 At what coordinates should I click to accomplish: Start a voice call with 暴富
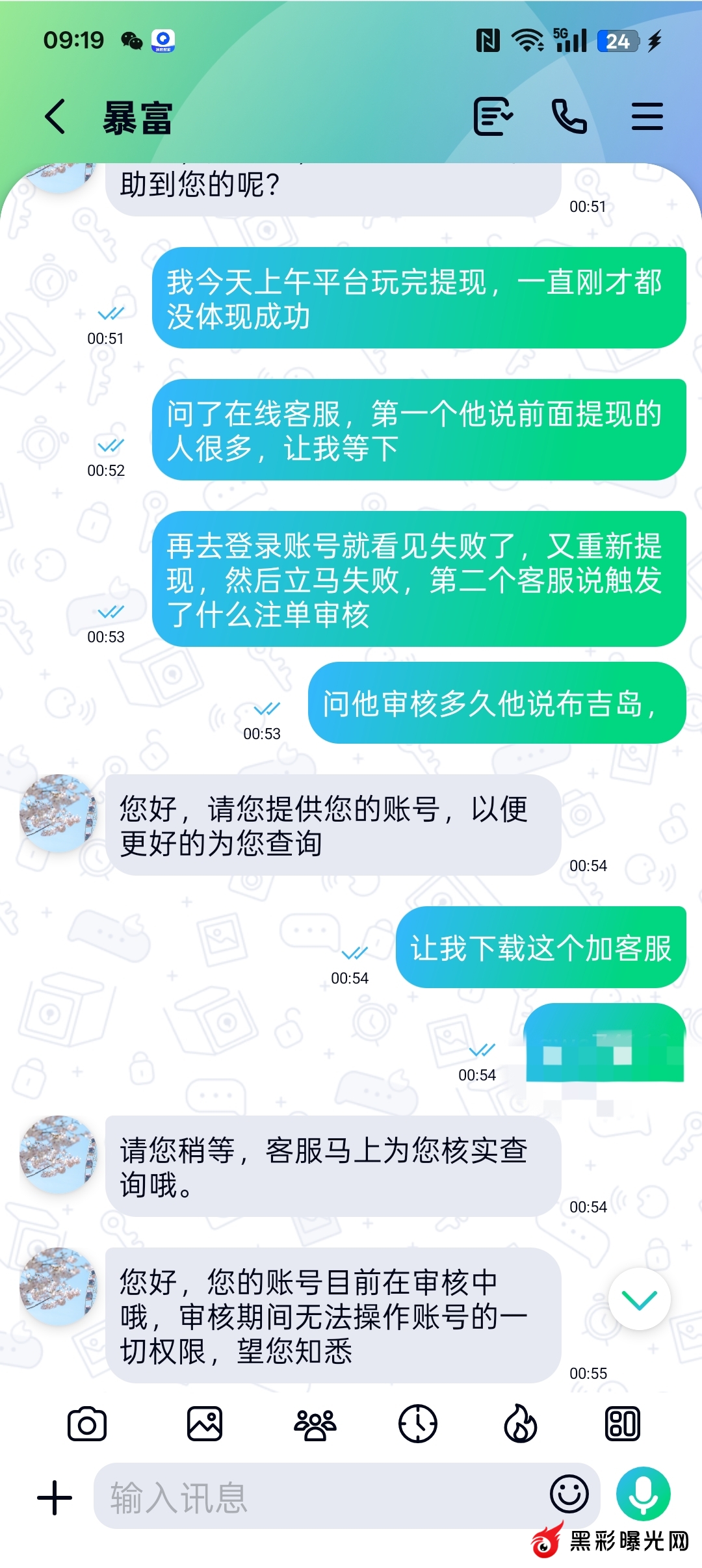click(x=569, y=117)
